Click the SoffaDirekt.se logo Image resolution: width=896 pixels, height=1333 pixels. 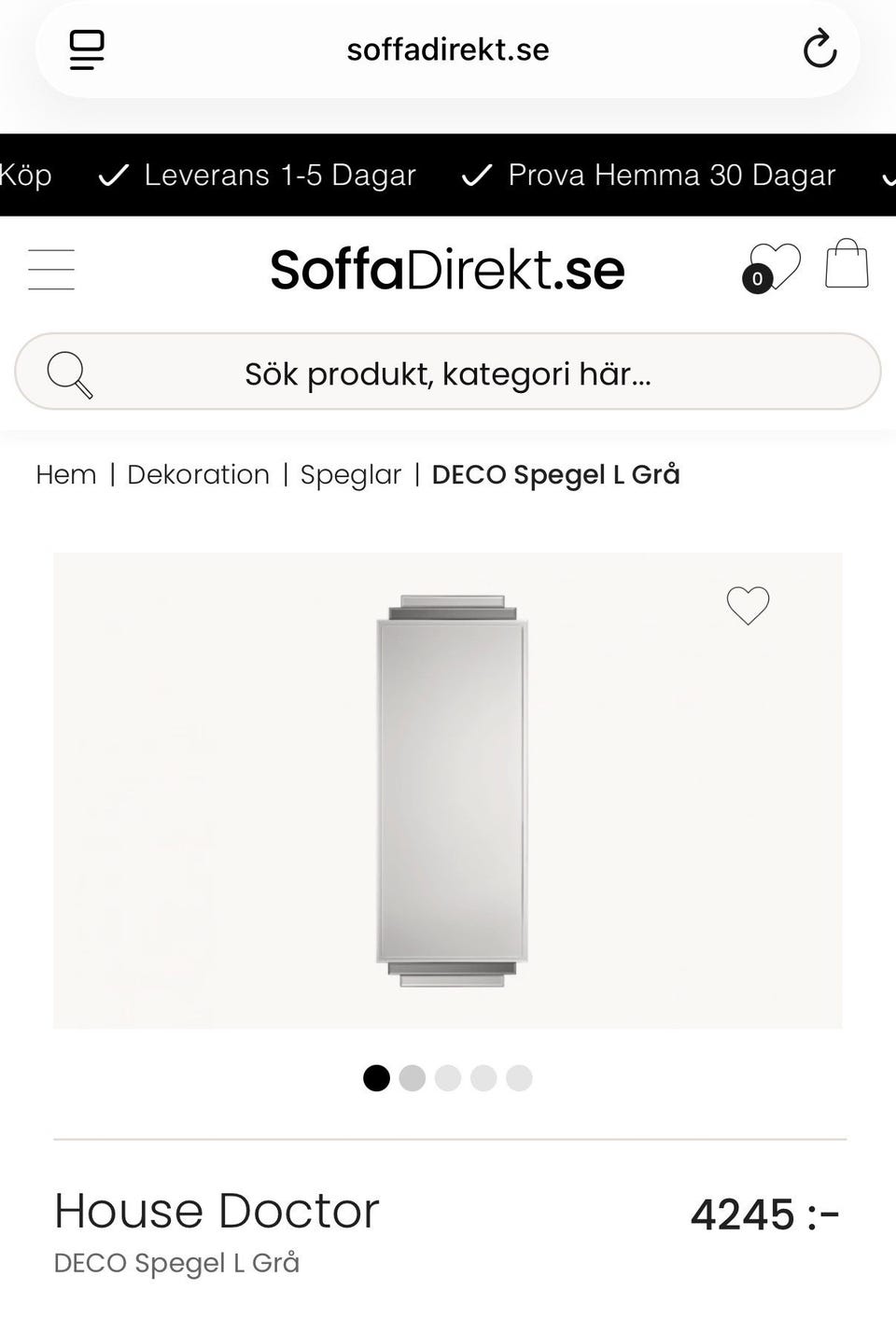point(447,270)
